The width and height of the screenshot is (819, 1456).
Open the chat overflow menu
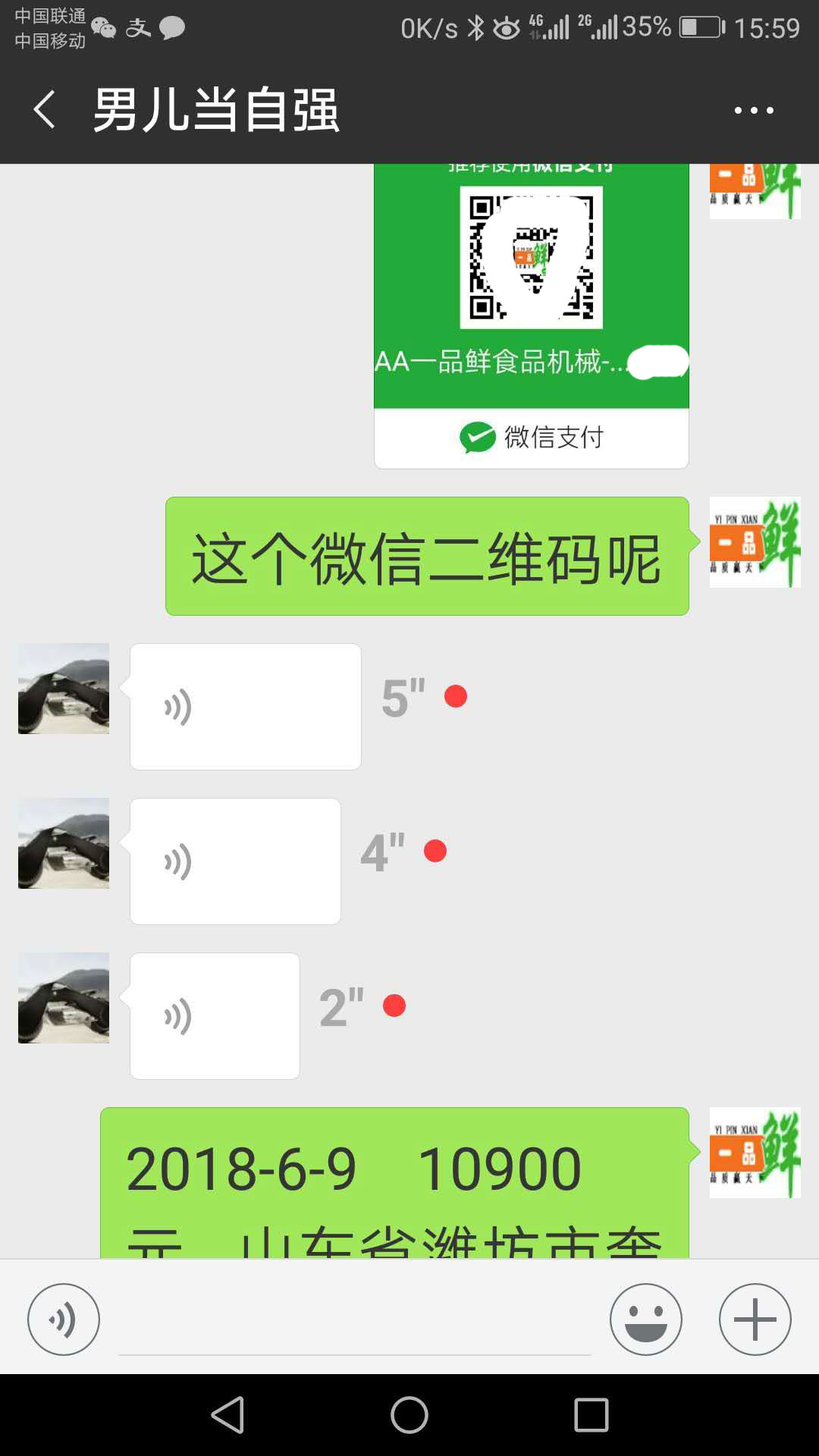coord(754,111)
